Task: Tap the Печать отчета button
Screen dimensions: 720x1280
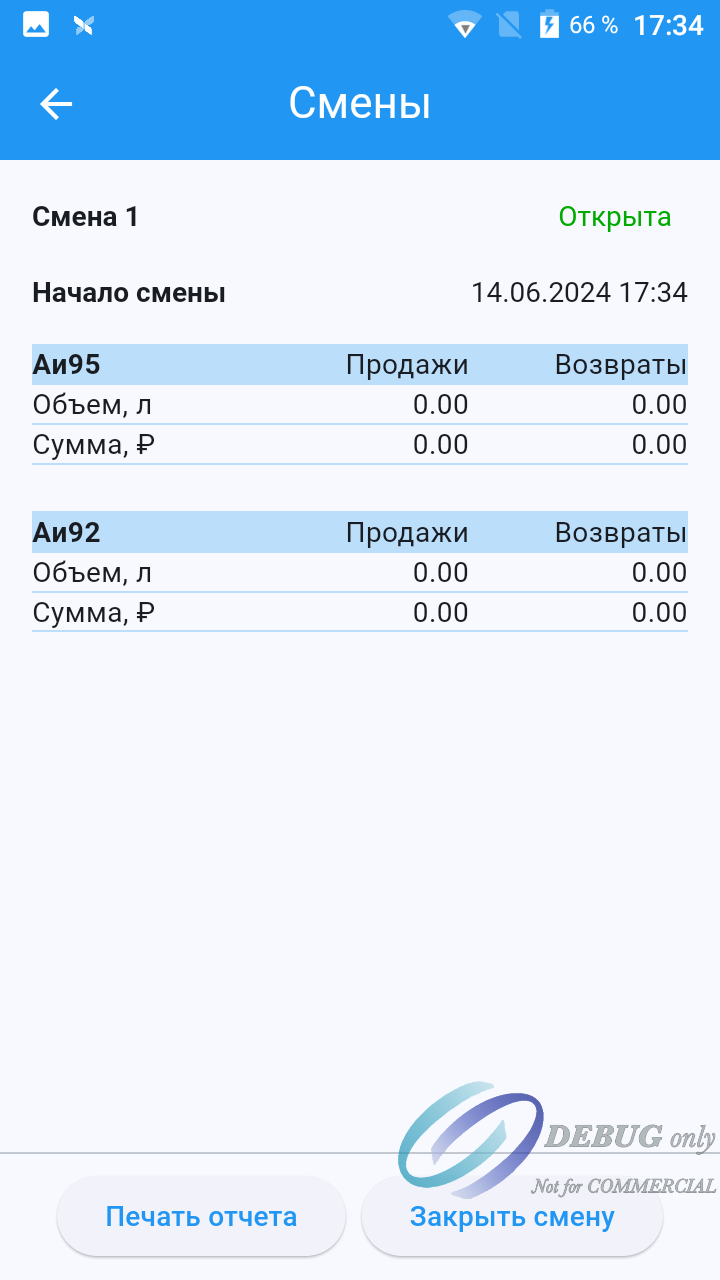Action: pyautogui.click(x=201, y=1216)
